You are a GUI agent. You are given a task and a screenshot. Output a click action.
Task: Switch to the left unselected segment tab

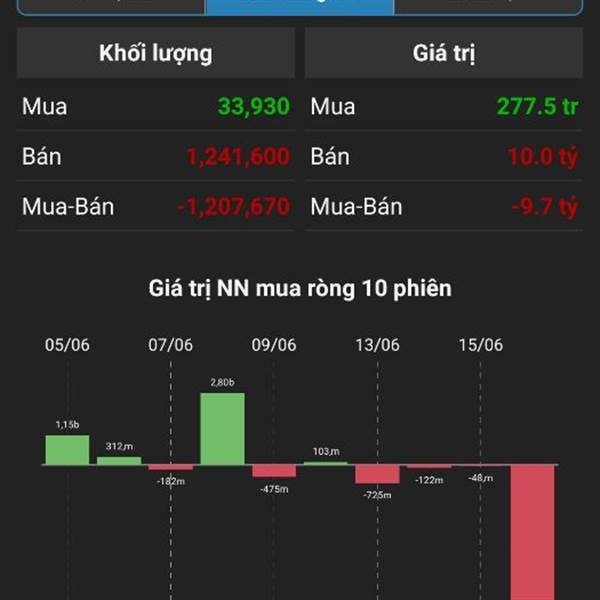(111, 7)
